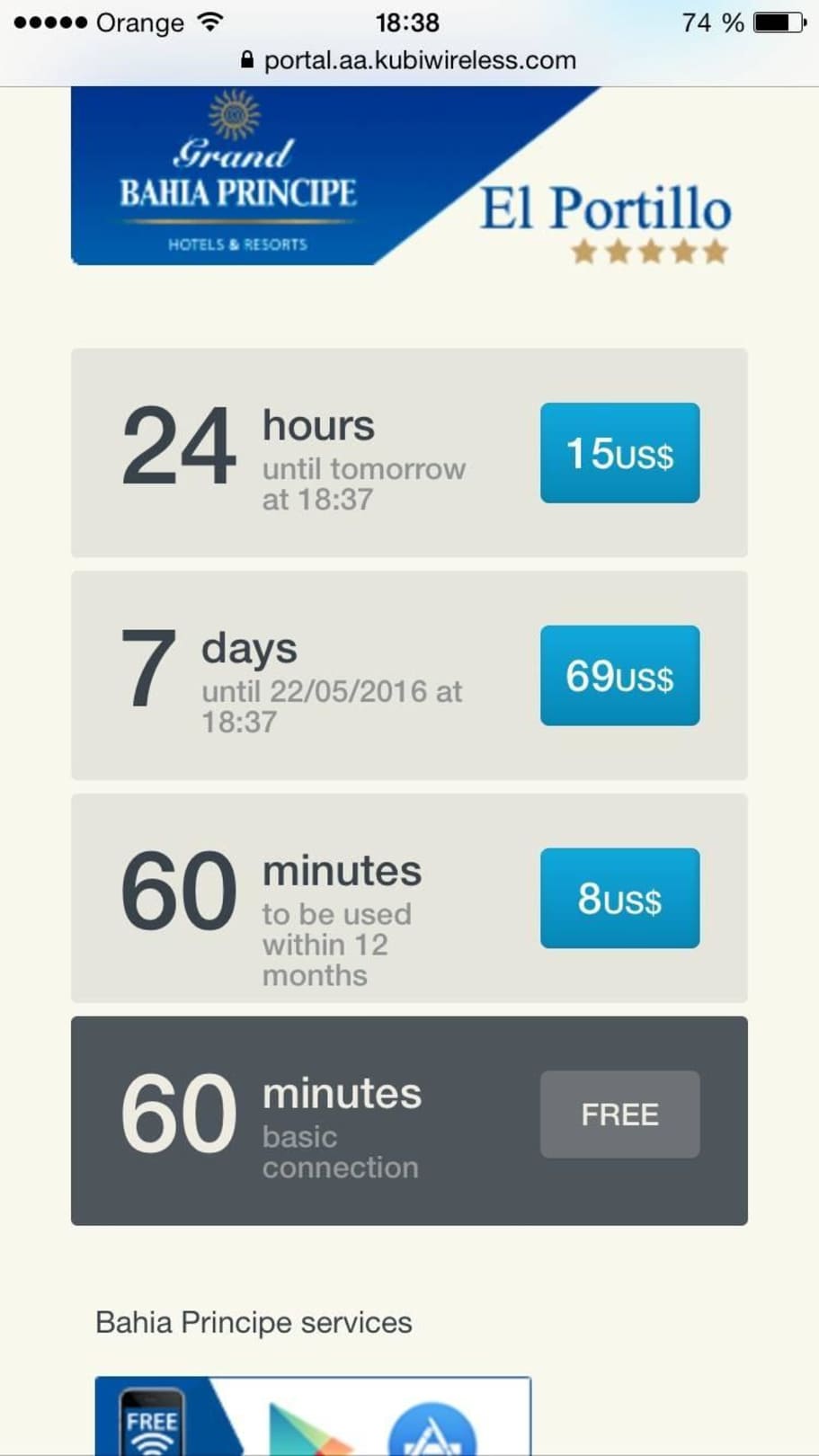Image resolution: width=819 pixels, height=1456 pixels.
Task: Buy the 24 hours plan for 15US$
Action: click(619, 453)
